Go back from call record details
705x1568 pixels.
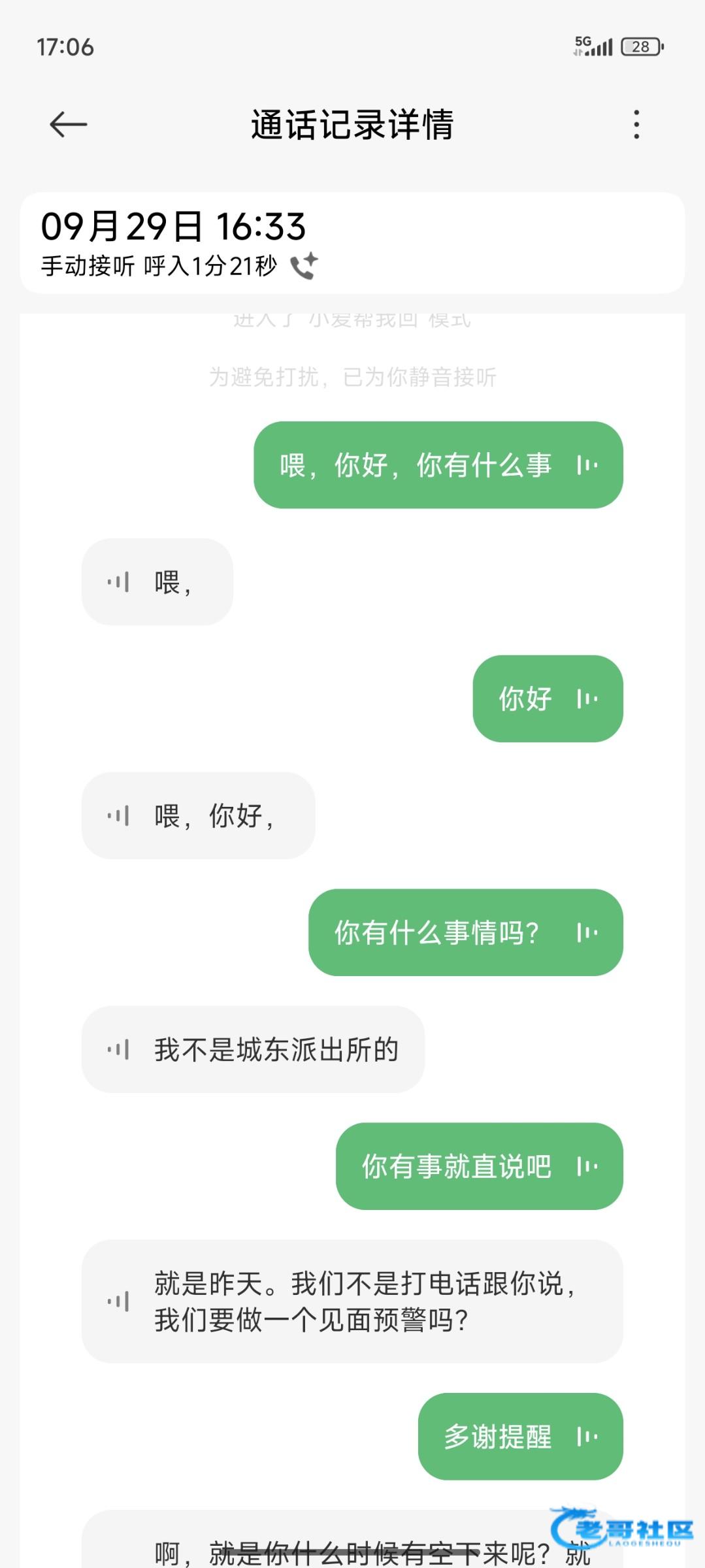(68, 124)
